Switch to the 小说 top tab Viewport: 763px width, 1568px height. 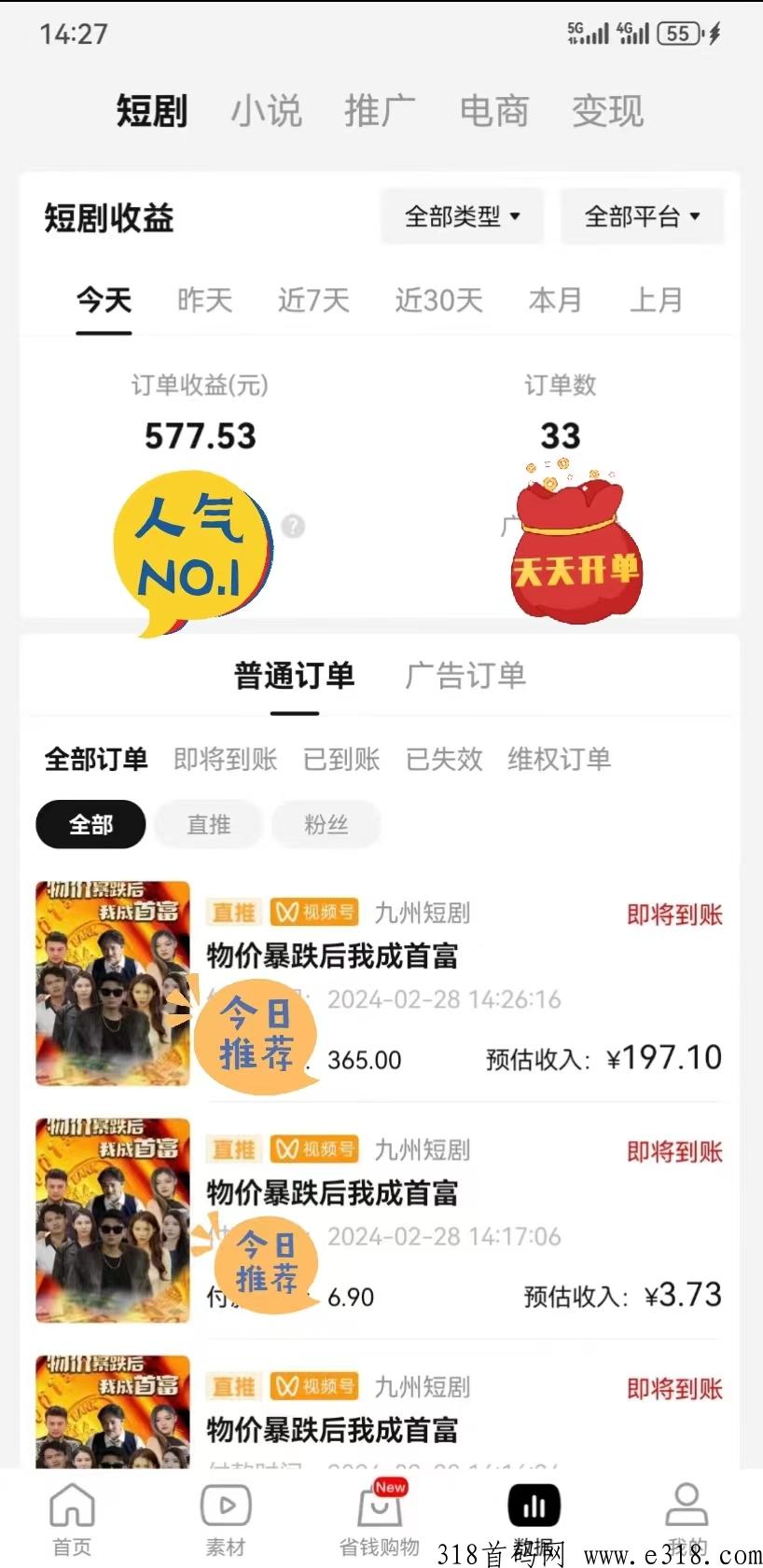pos(267,111)
